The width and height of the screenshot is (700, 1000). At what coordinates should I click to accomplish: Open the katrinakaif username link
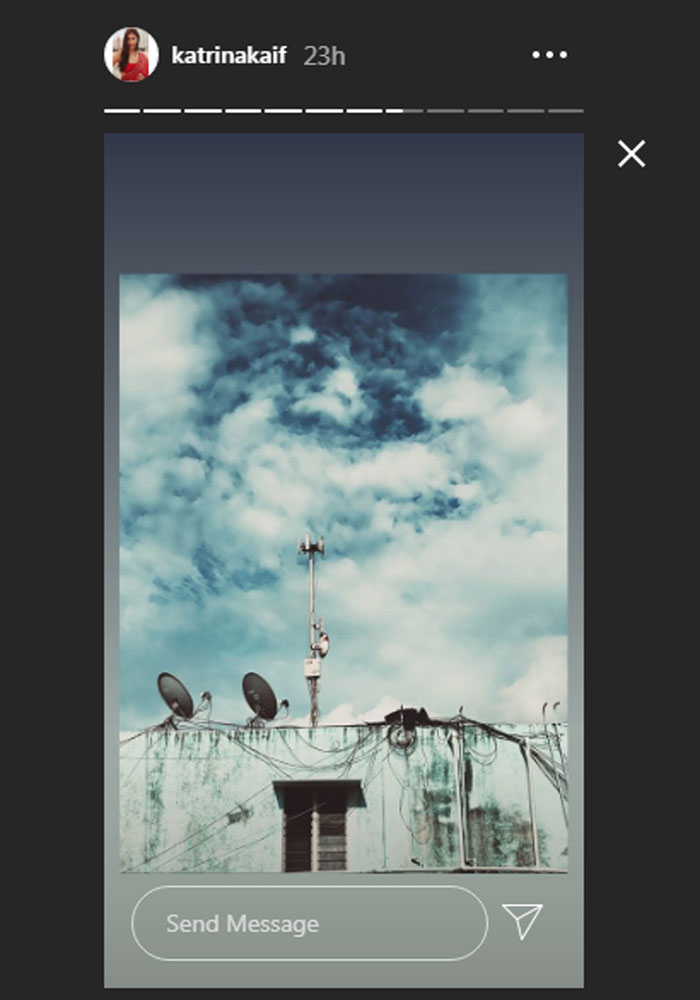click(228, 56)
